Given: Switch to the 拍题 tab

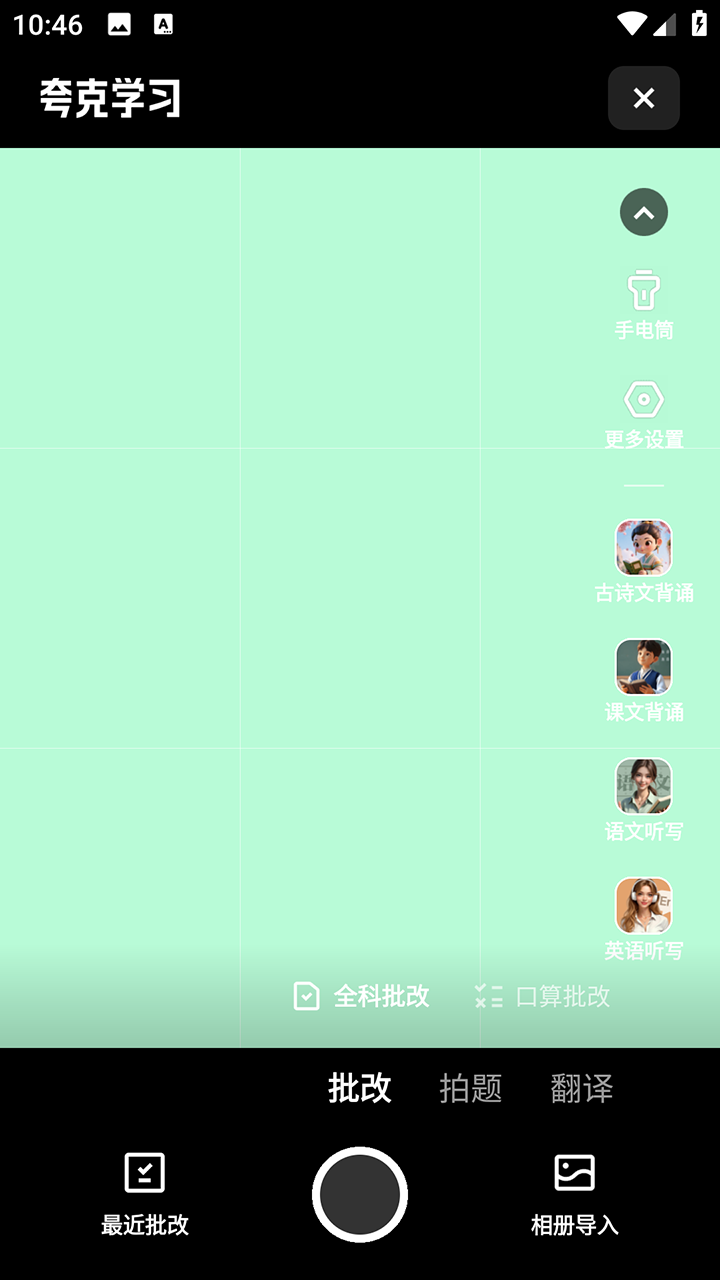Looking at the screenshot, I should (470, 1088).
